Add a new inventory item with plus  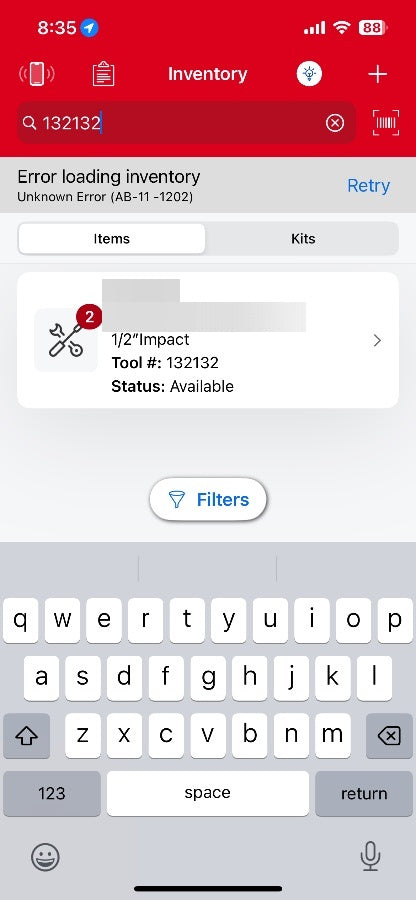click(378, 74)
